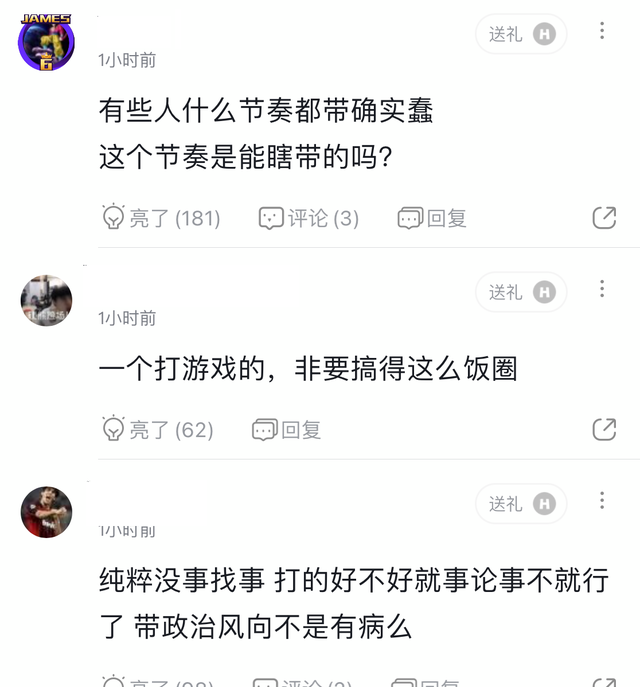Open overflow menu on the 纯粹没事找事 comment
Viewport: 640px width, 687px height.
coord(602,500)
